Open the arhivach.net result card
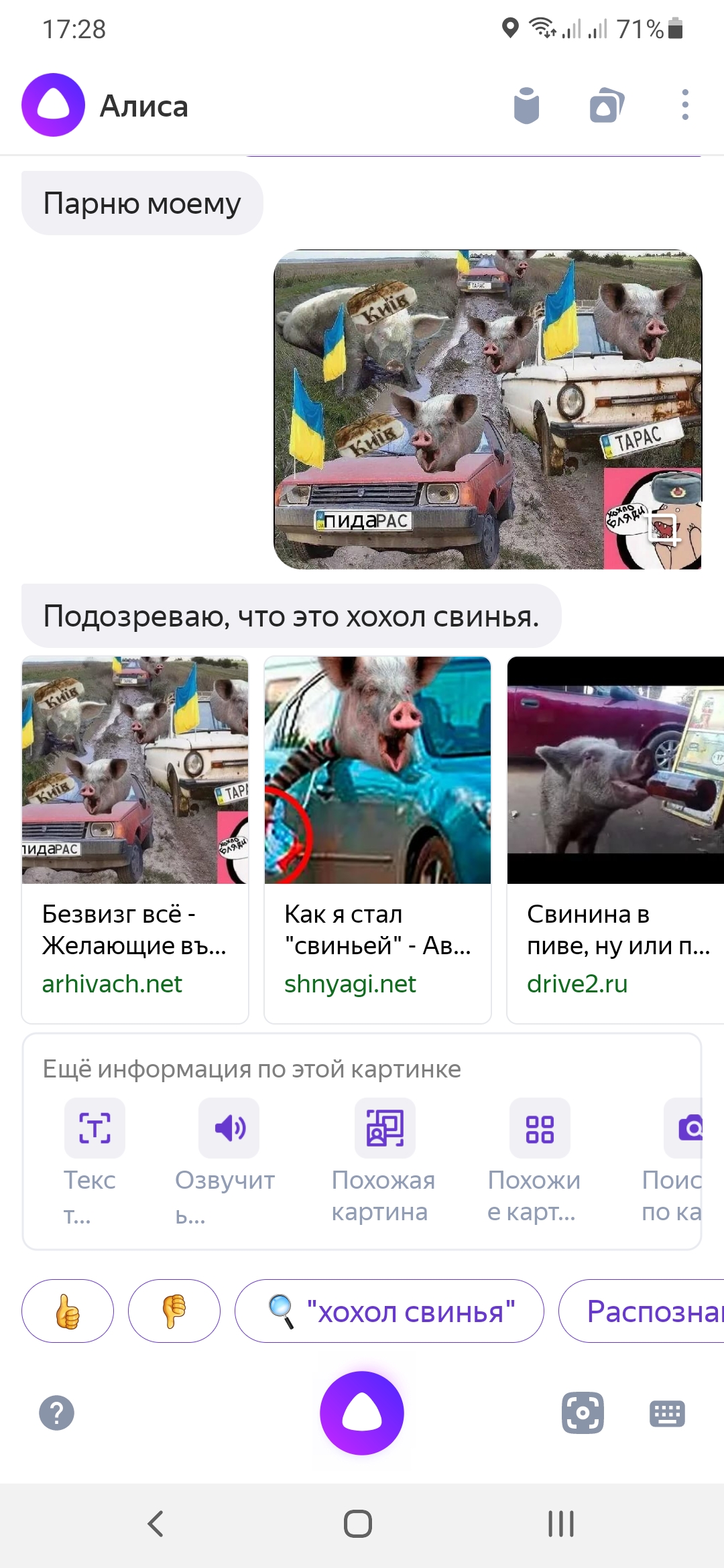 pyautogui.click(x=135, y=840)
